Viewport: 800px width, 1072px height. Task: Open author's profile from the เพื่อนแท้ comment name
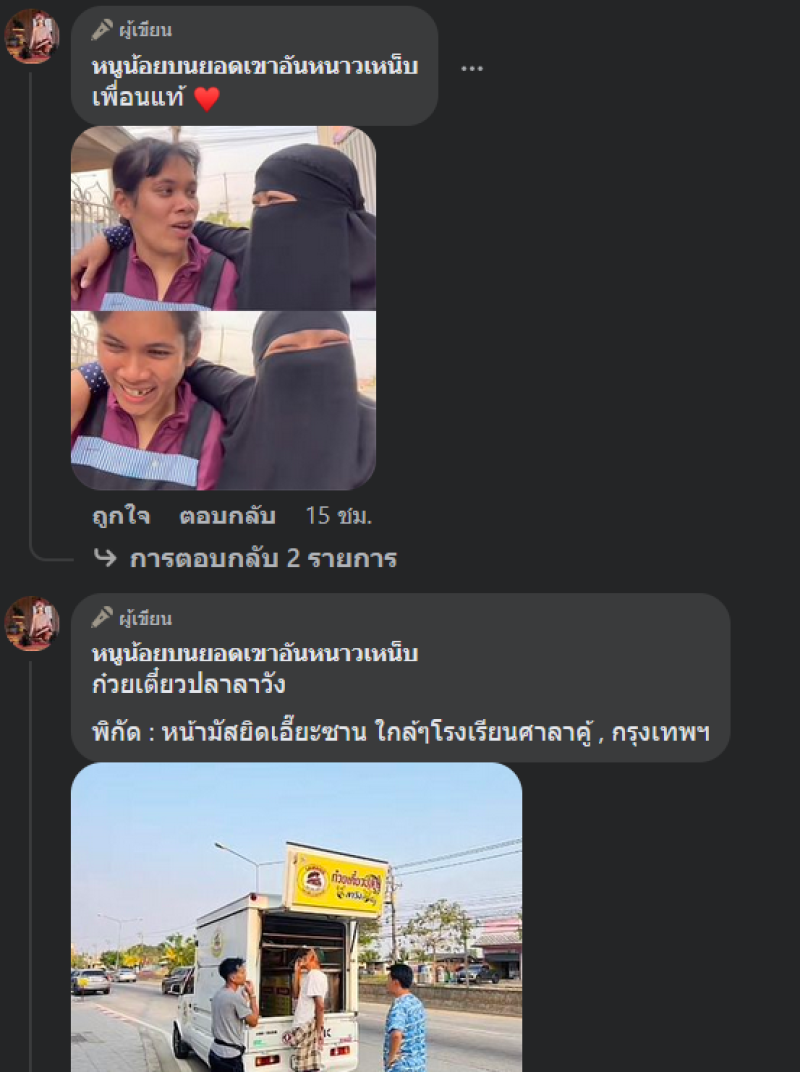click(x=254, y=67)
